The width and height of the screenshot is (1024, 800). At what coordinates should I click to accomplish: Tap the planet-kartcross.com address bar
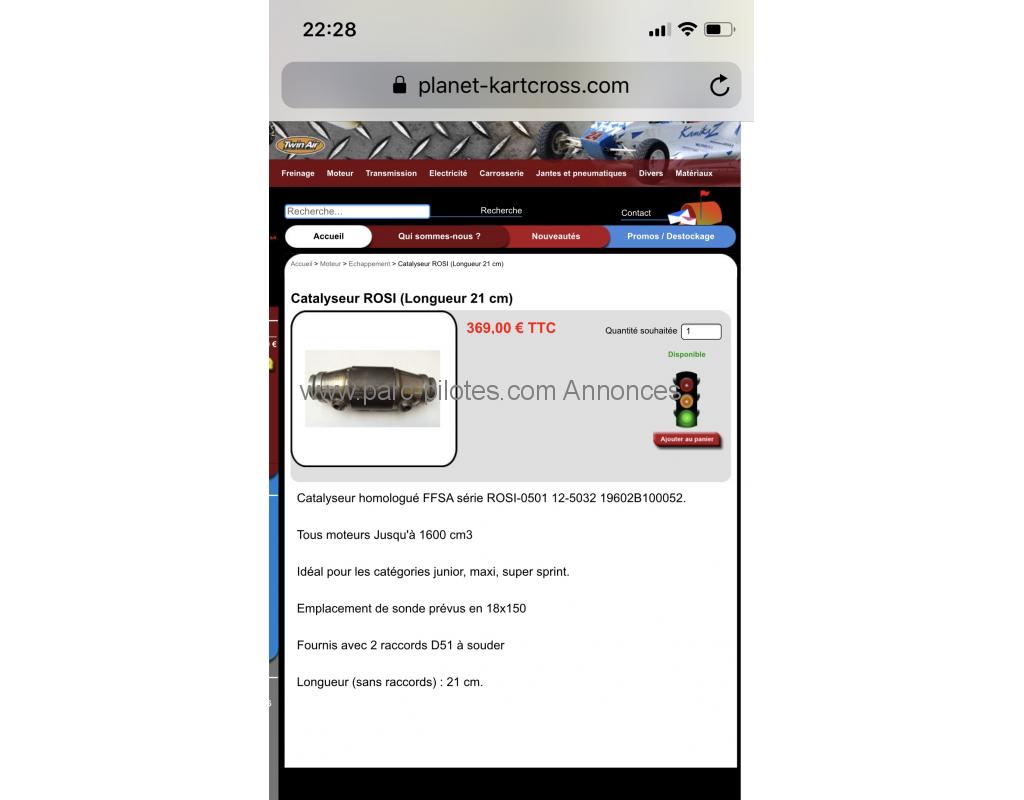coord(510,86)
